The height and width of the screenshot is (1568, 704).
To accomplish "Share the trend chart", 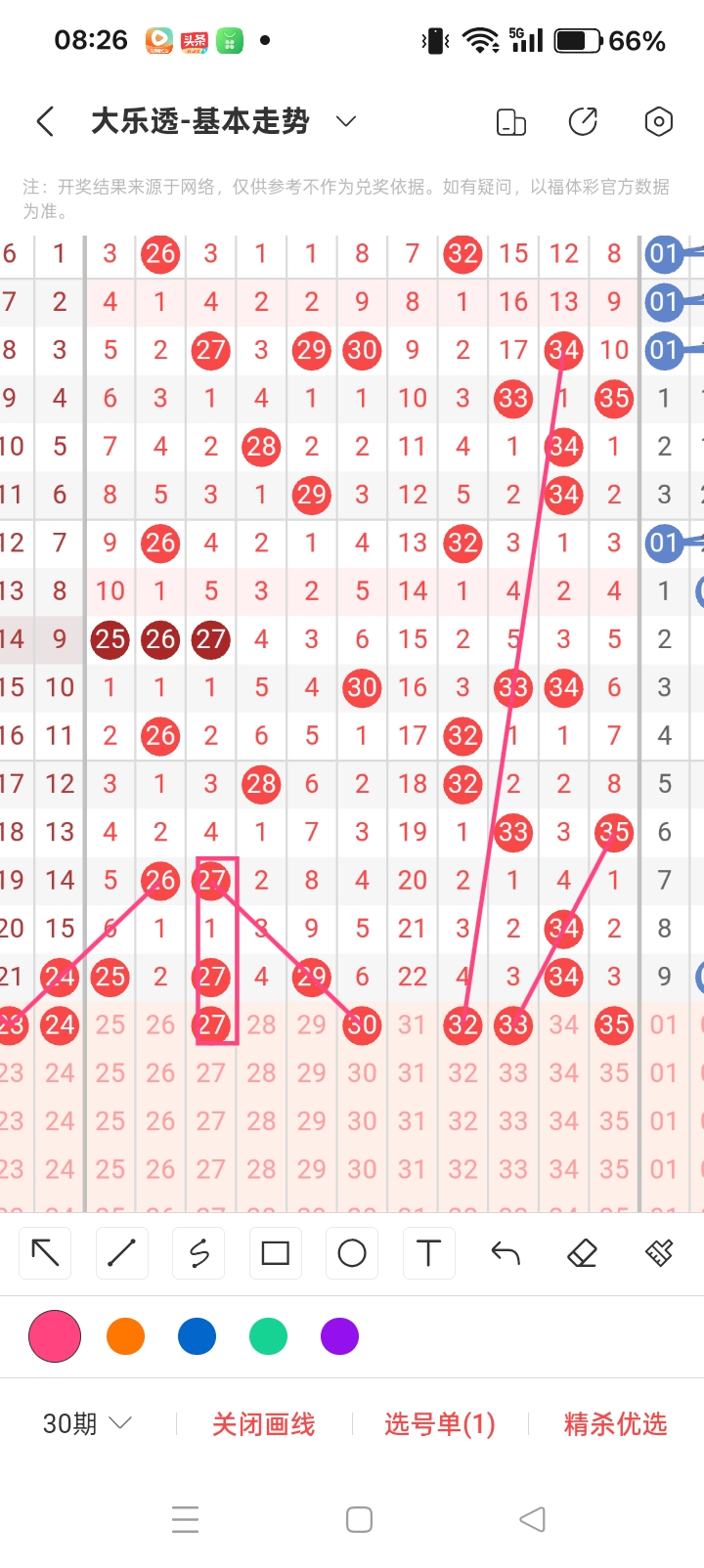I will (x=583, y=122).
